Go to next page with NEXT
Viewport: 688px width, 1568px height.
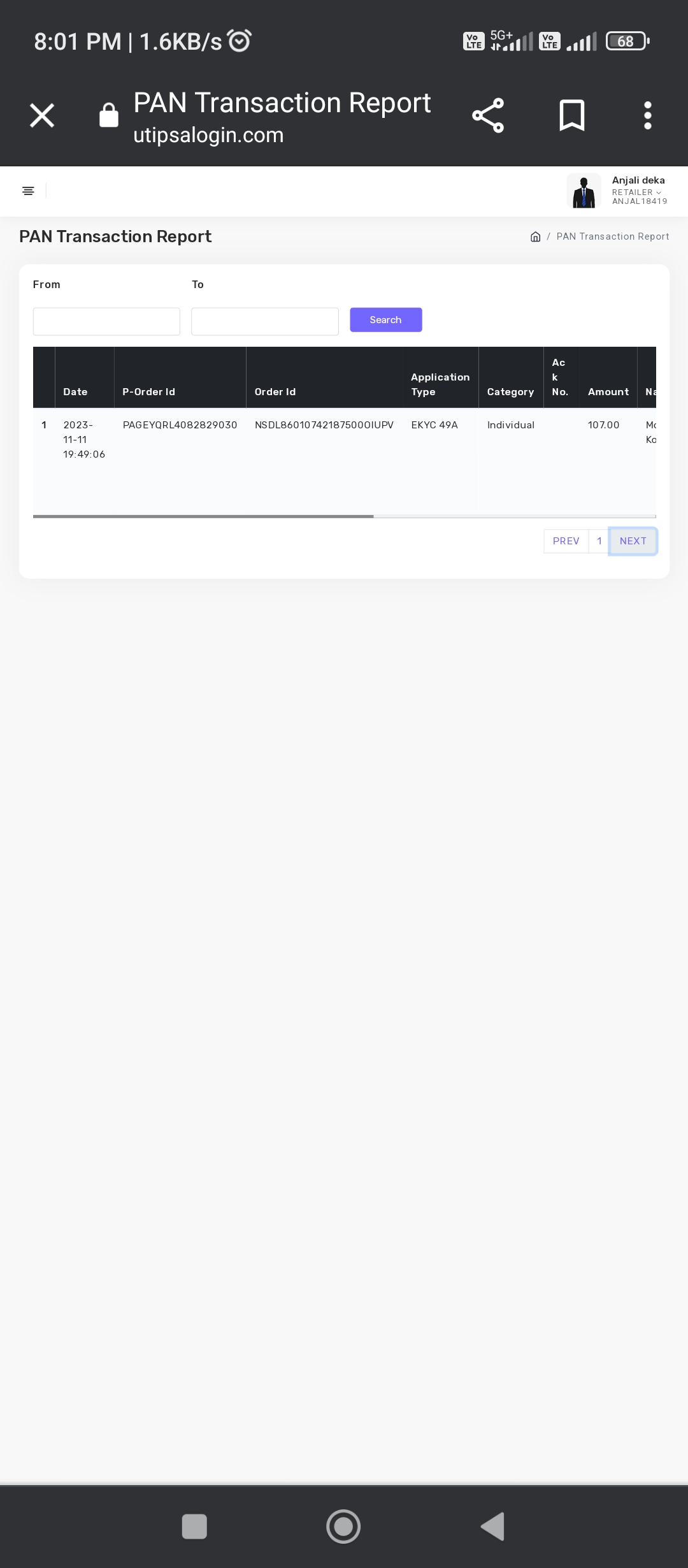coord(633,541)
